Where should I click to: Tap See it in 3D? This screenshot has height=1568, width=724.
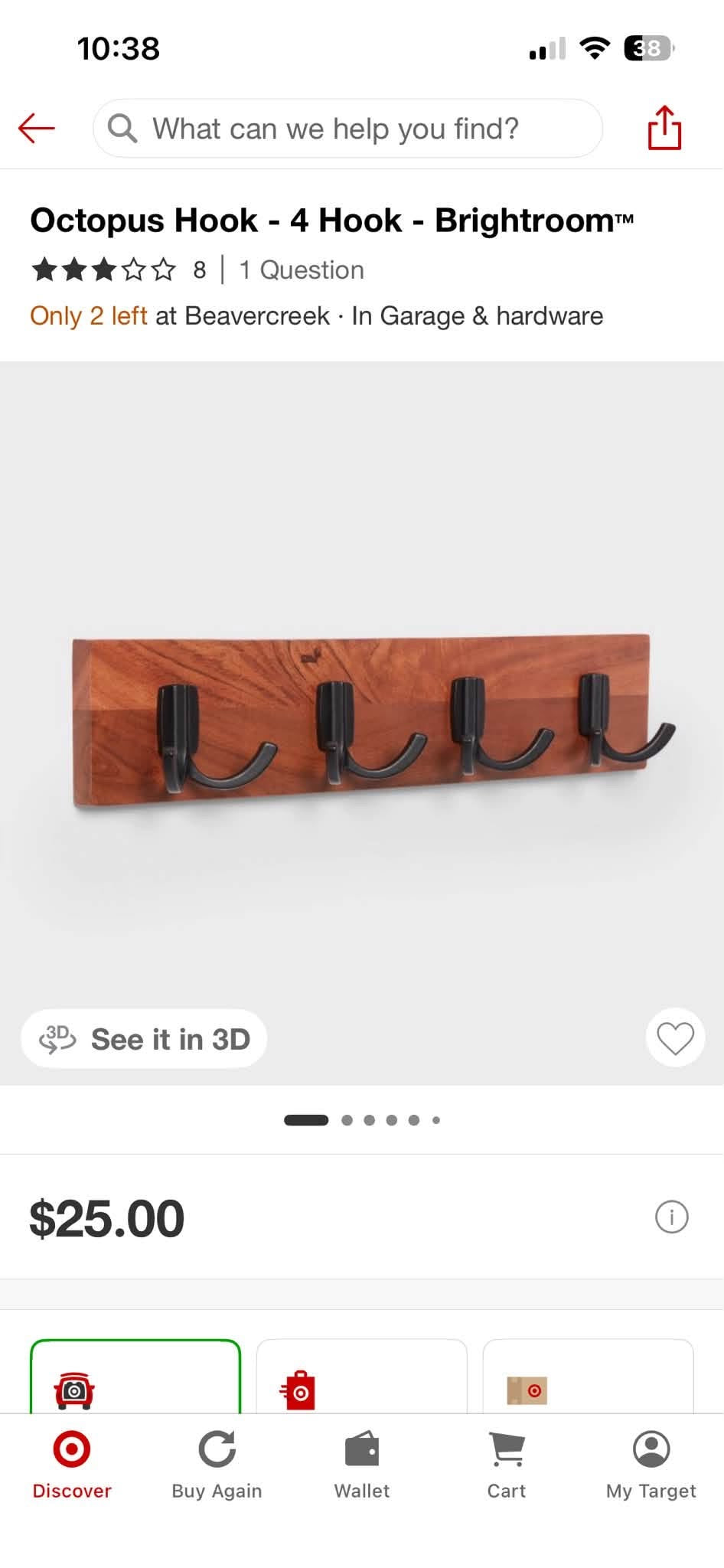(x=144, y=1039)
